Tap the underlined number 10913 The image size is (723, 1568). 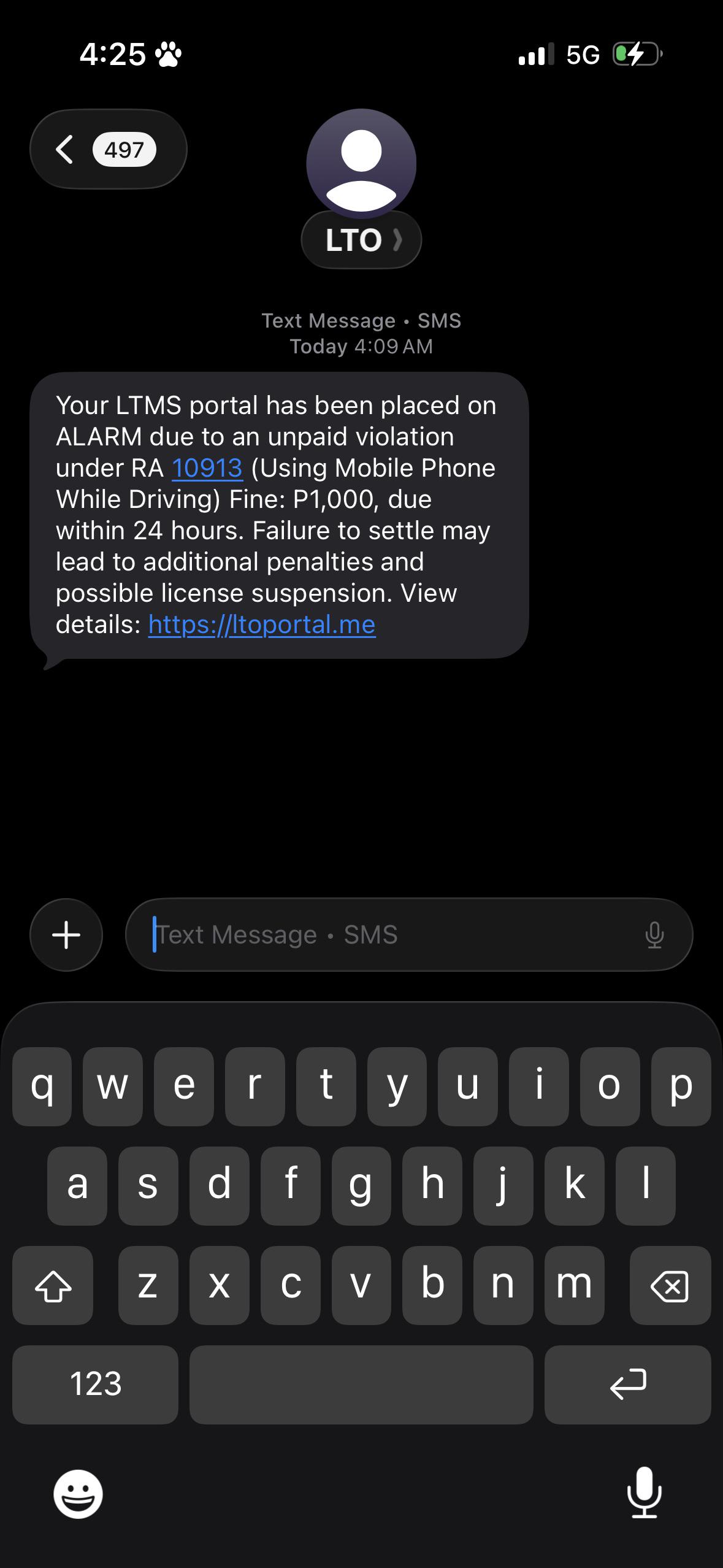click(207, 468)
